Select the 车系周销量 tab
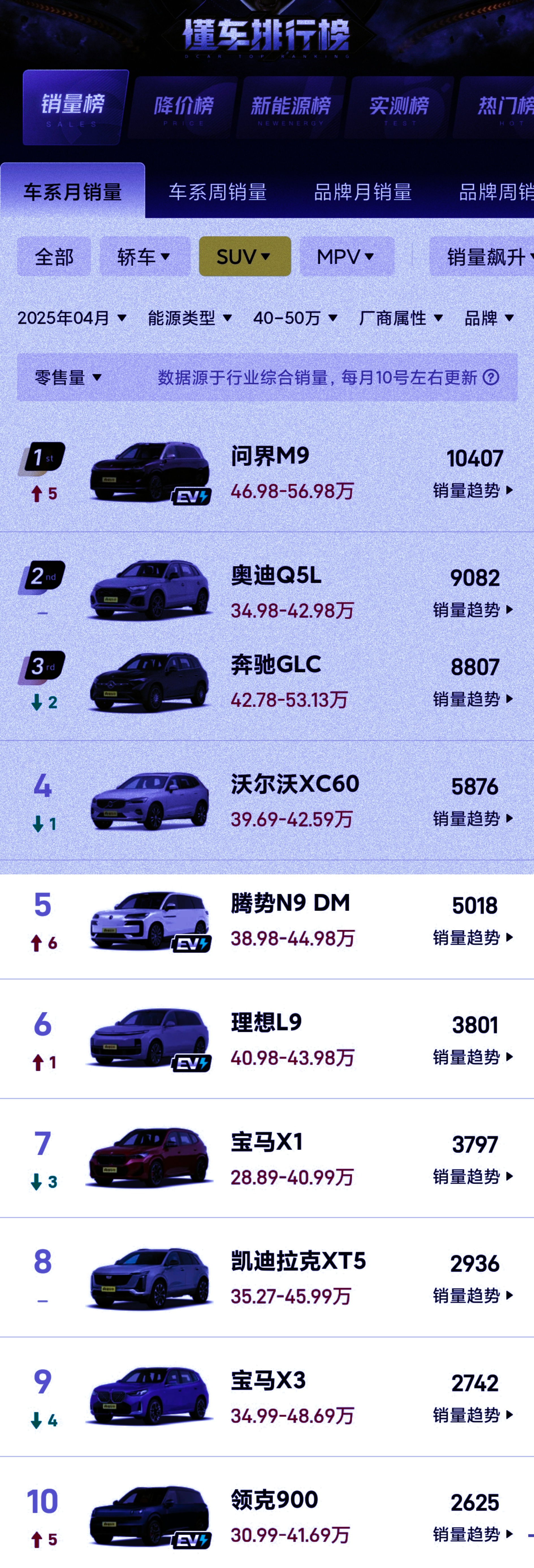The height and width of the screenshot is (1568, 534). click(217, 192)
